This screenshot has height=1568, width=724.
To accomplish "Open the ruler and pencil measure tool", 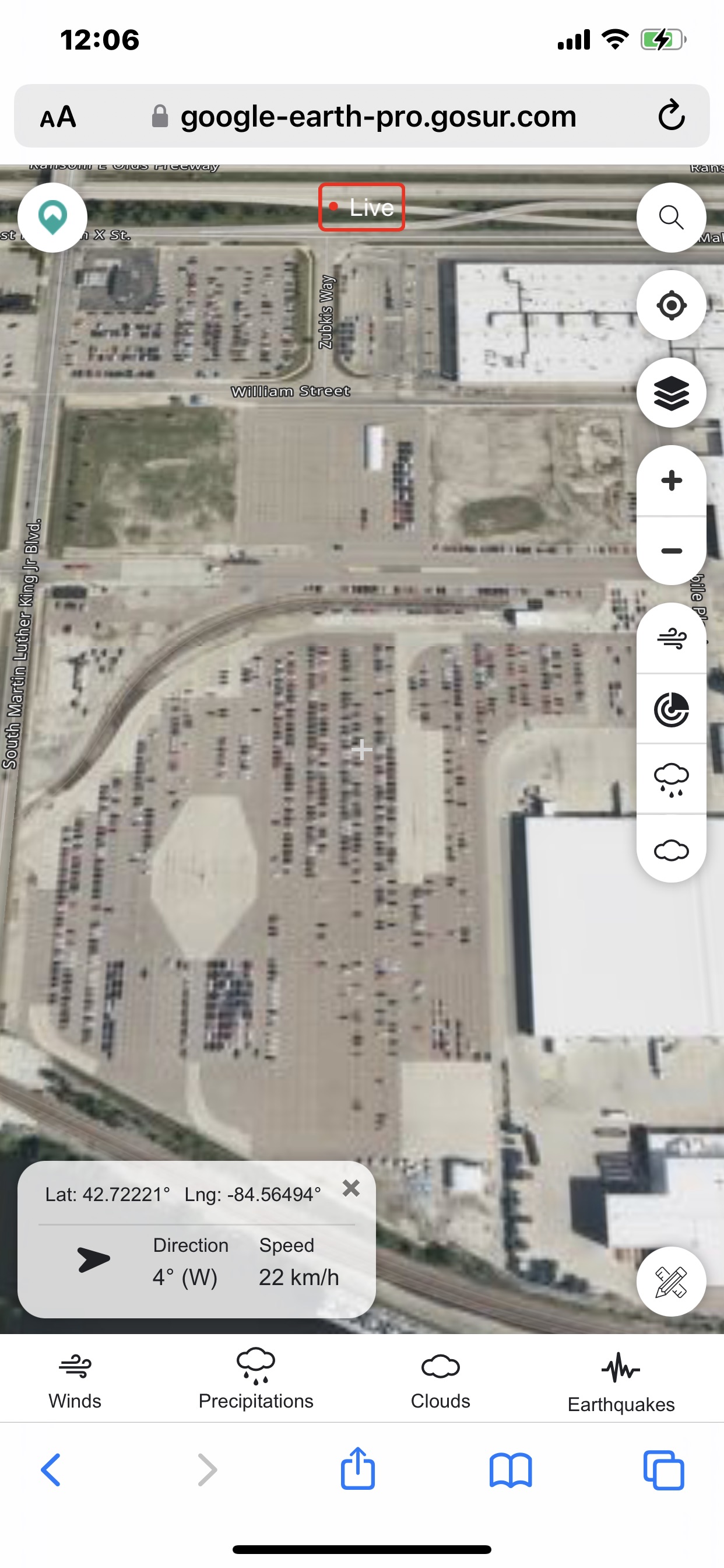I will (670, 1282).
